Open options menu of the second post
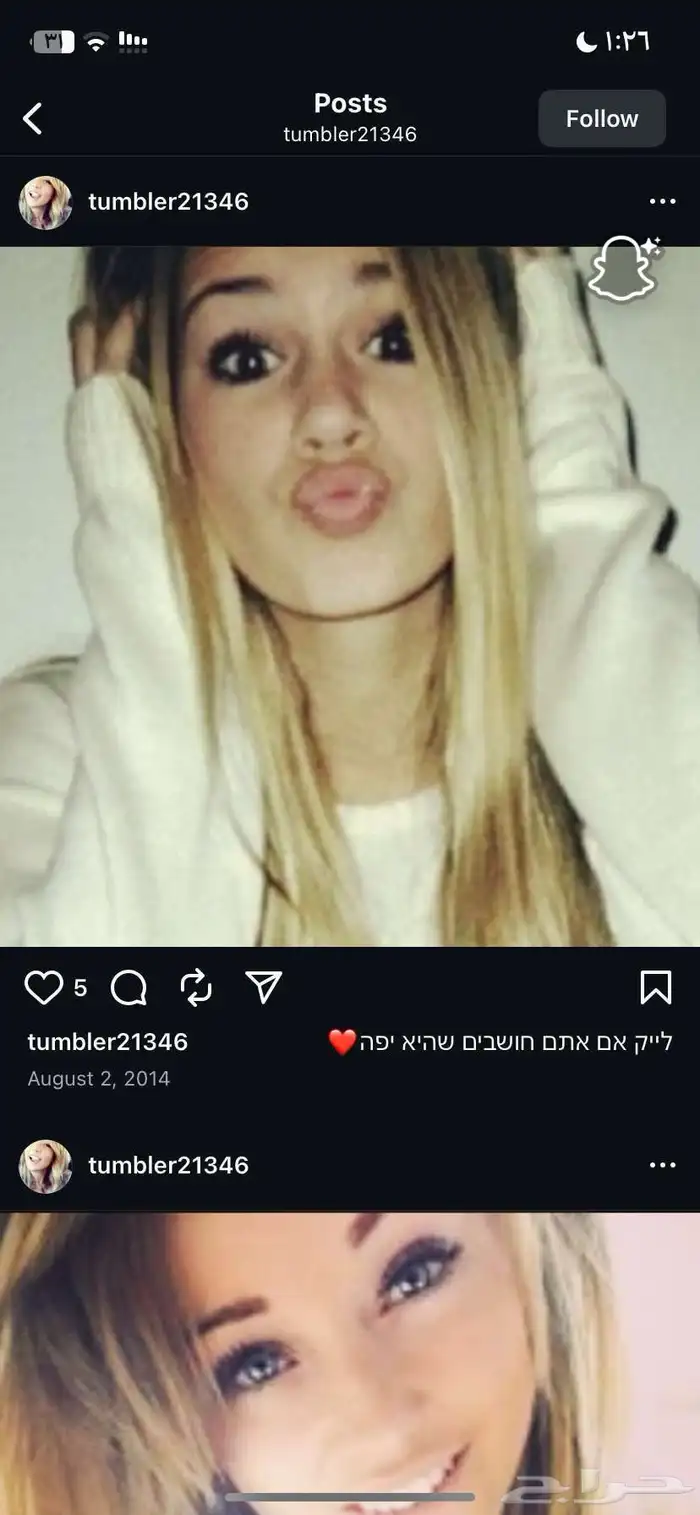Image resolution: width=700 pixels, height=1515 pixels. pyautogui.click(x=662, y=1166)
